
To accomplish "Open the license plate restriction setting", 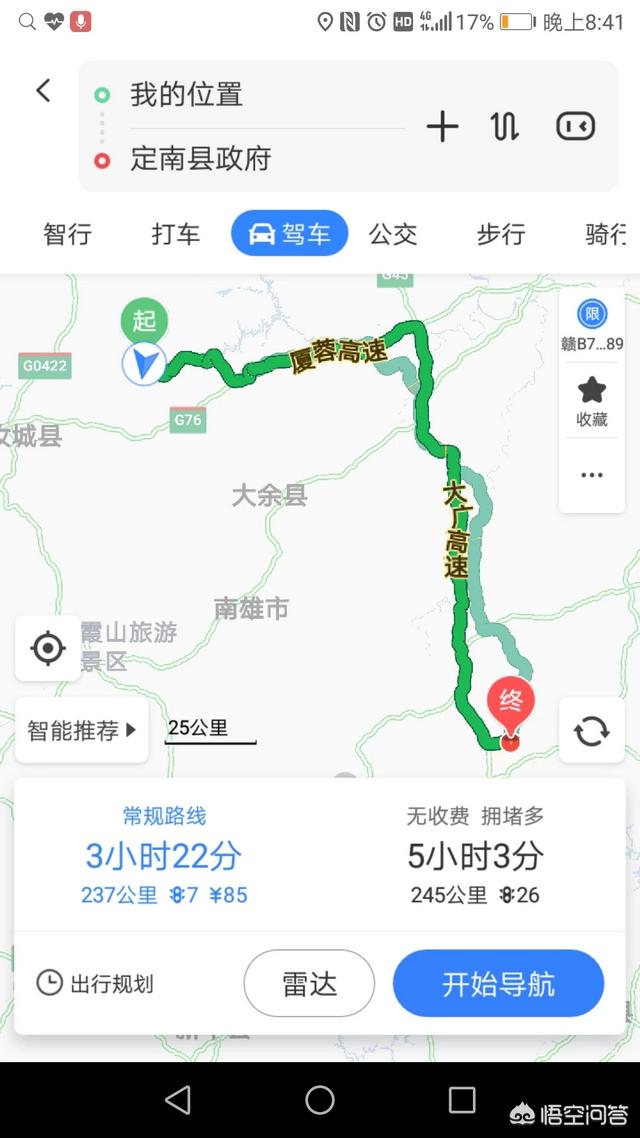I will (592, 326).
